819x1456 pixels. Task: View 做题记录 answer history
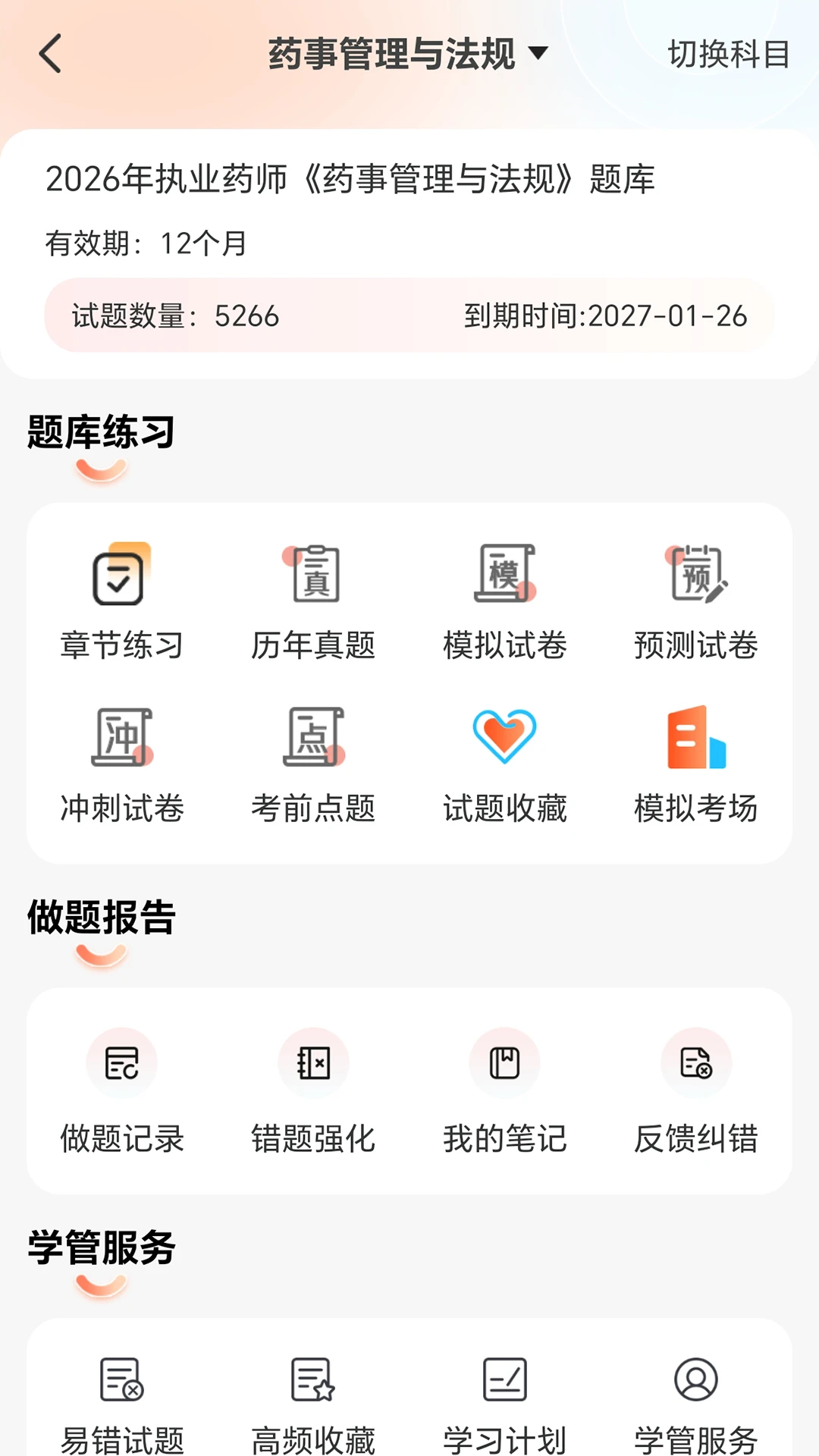[x=121, y=1090]
